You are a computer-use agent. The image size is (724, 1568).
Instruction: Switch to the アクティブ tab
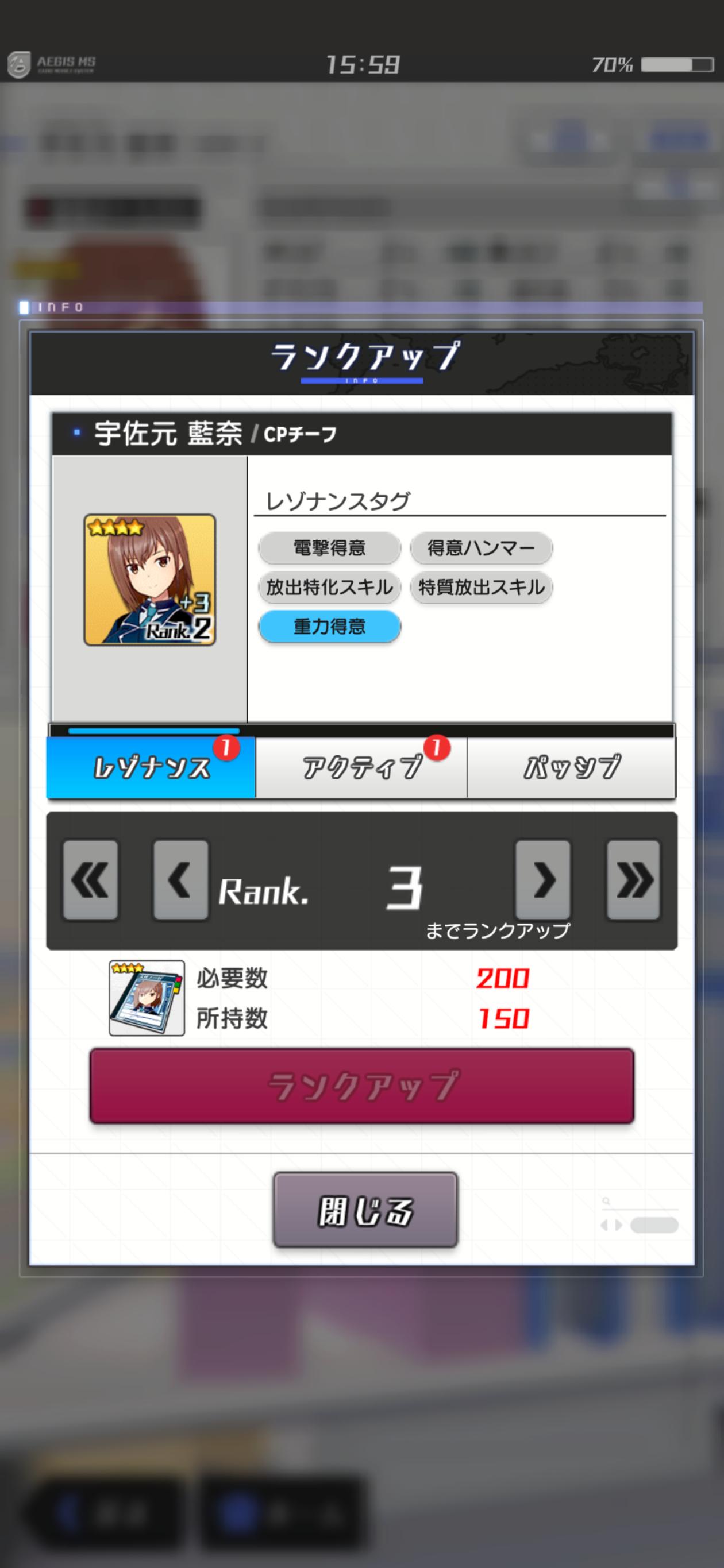click(x=361, y=767)
